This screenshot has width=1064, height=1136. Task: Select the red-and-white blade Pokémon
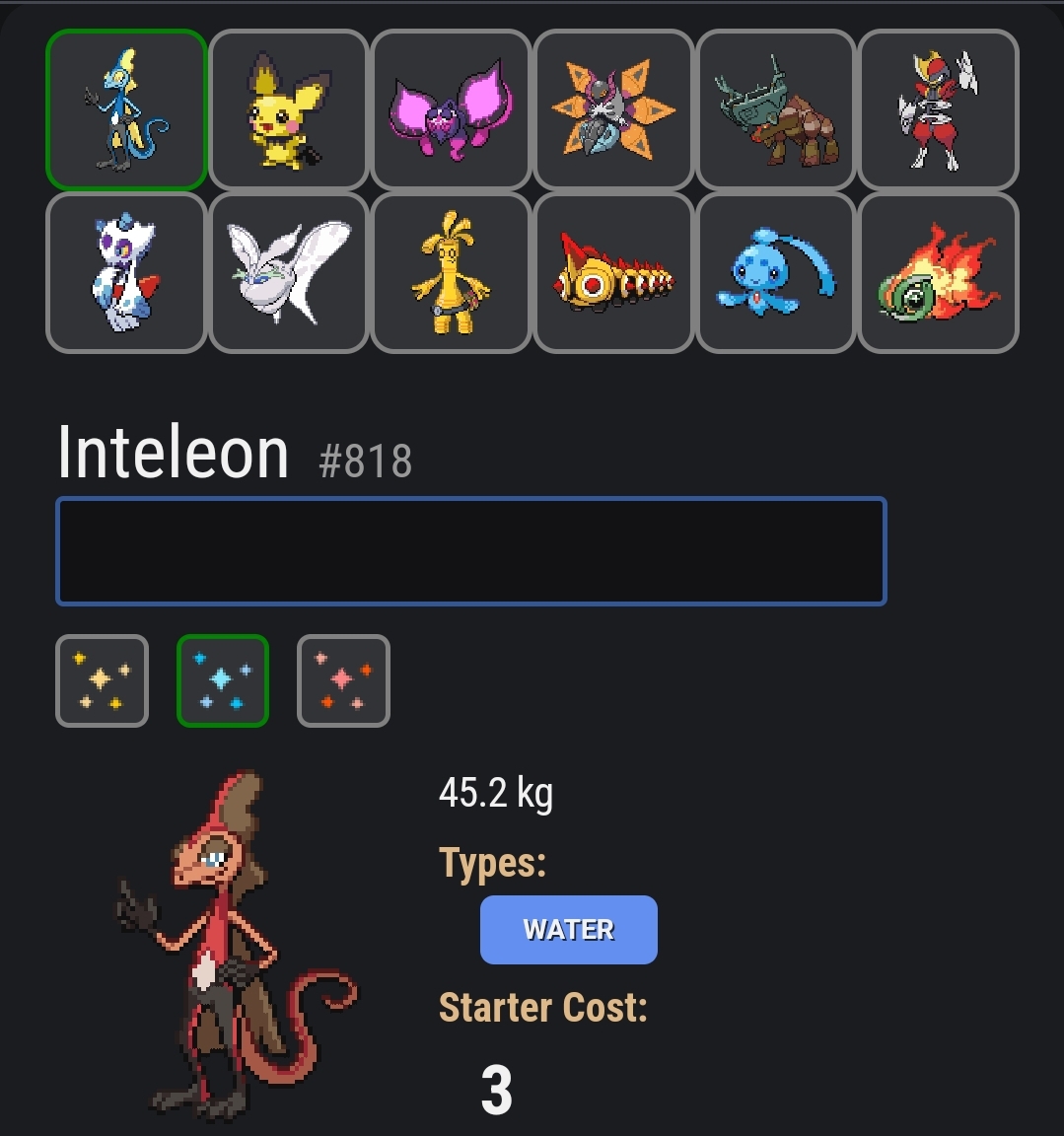pos(938,109)
